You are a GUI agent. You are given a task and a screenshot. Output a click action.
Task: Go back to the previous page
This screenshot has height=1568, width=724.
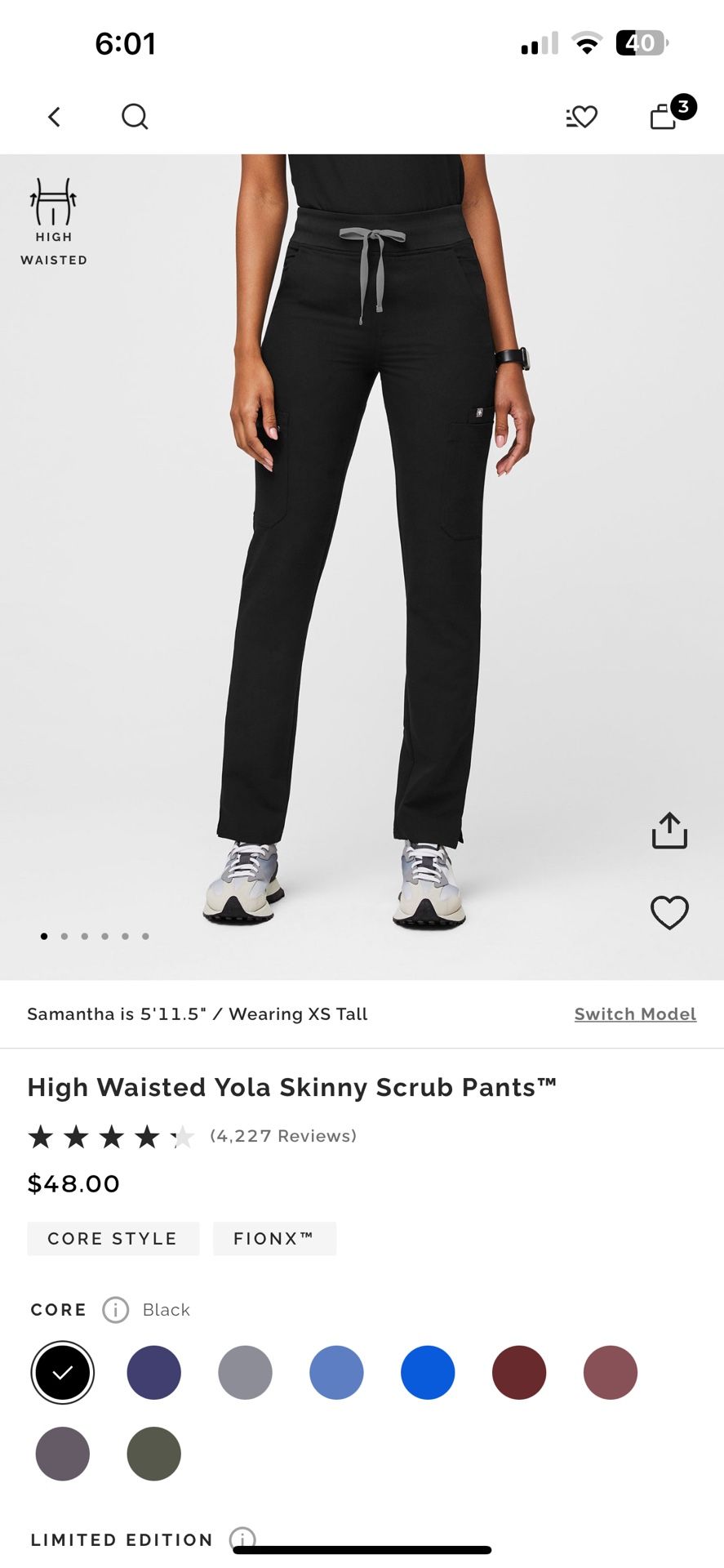55,117
